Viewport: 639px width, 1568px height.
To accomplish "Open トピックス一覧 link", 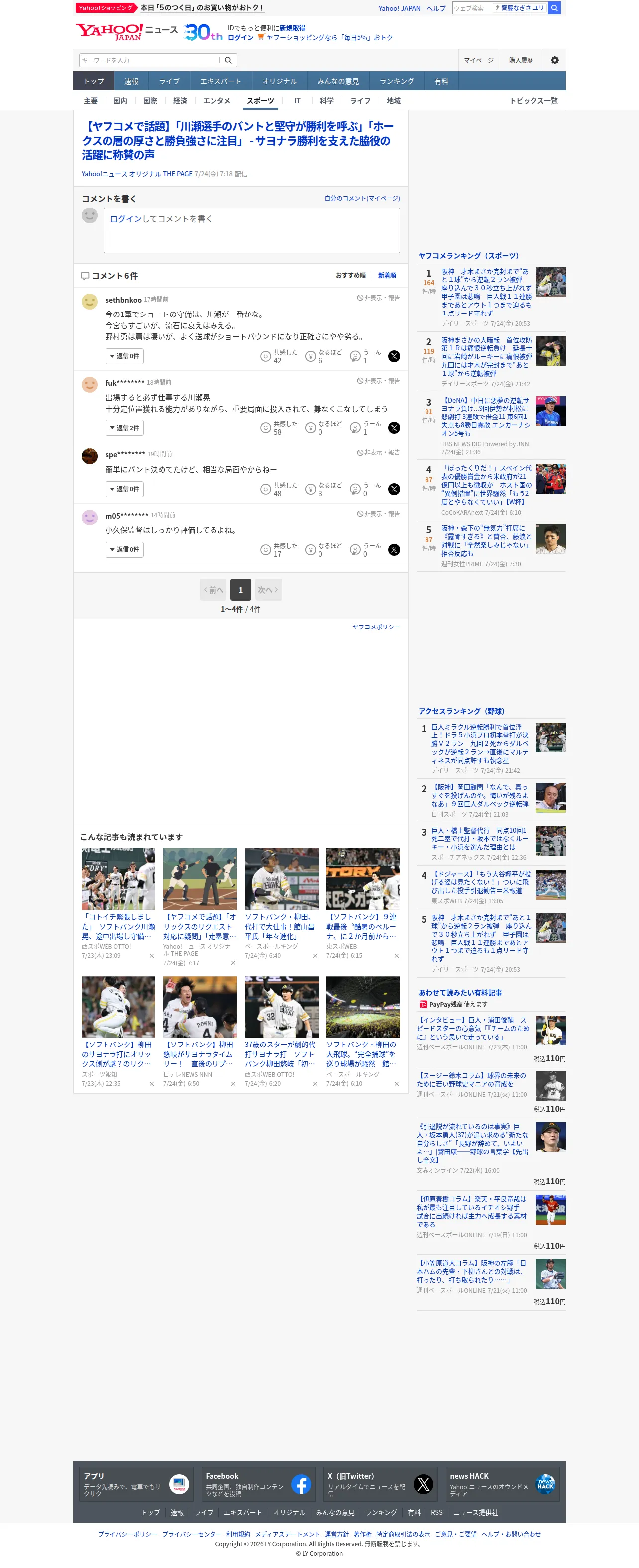I will pos(533,101).
